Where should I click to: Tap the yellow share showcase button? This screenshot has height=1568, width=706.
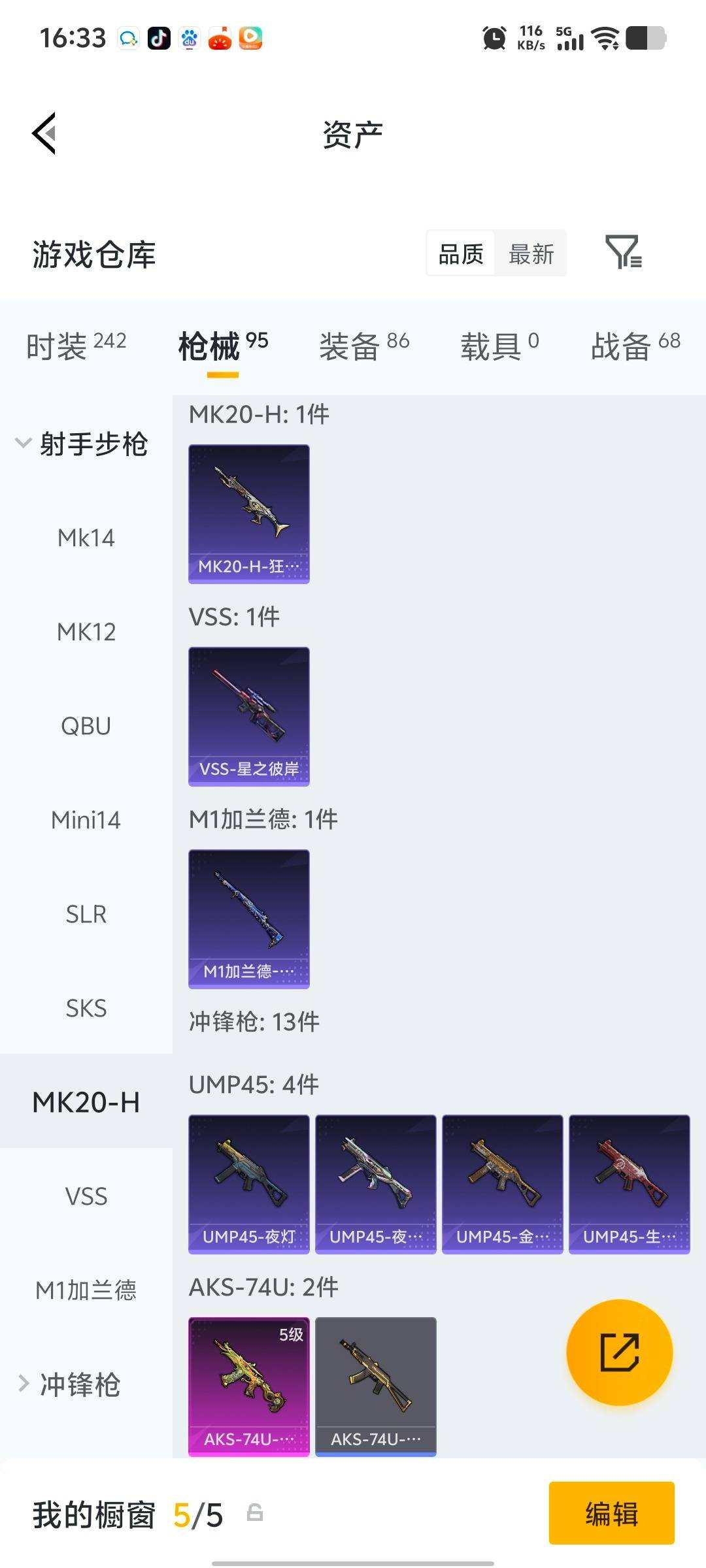pyautogui.click(x=619, y=1352)
